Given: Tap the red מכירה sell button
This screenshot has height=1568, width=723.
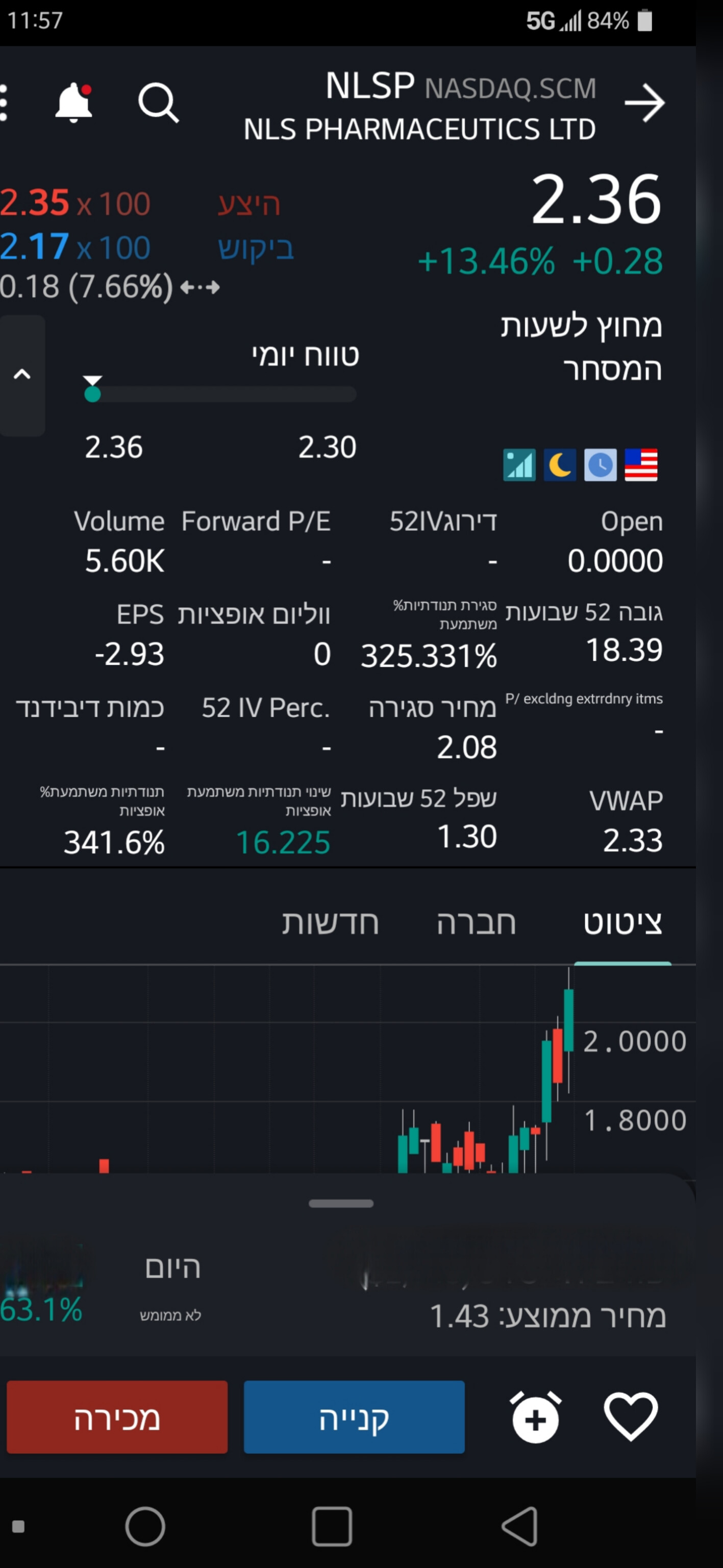Looking at the screenshot, I should coord(117,1417).
